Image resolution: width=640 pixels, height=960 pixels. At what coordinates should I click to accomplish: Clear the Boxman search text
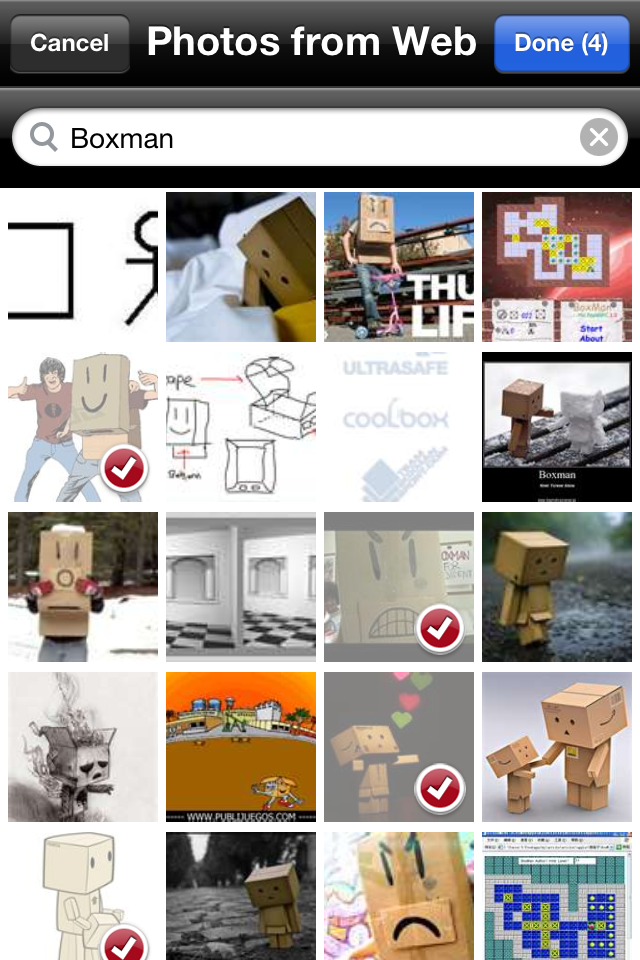(598, 137)
